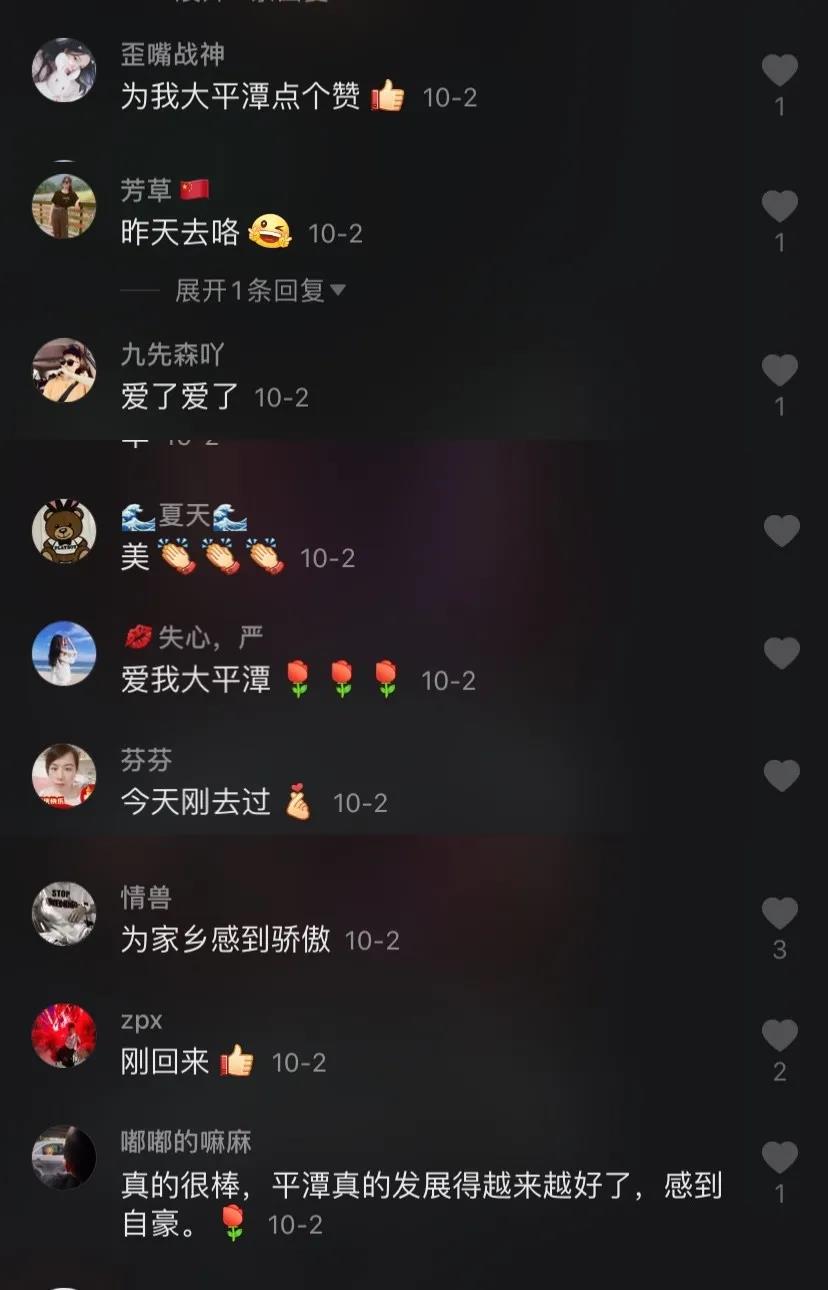Open the bear avatar of 夏天
This screenshot has height=1290, width=828.
[64, 530]
